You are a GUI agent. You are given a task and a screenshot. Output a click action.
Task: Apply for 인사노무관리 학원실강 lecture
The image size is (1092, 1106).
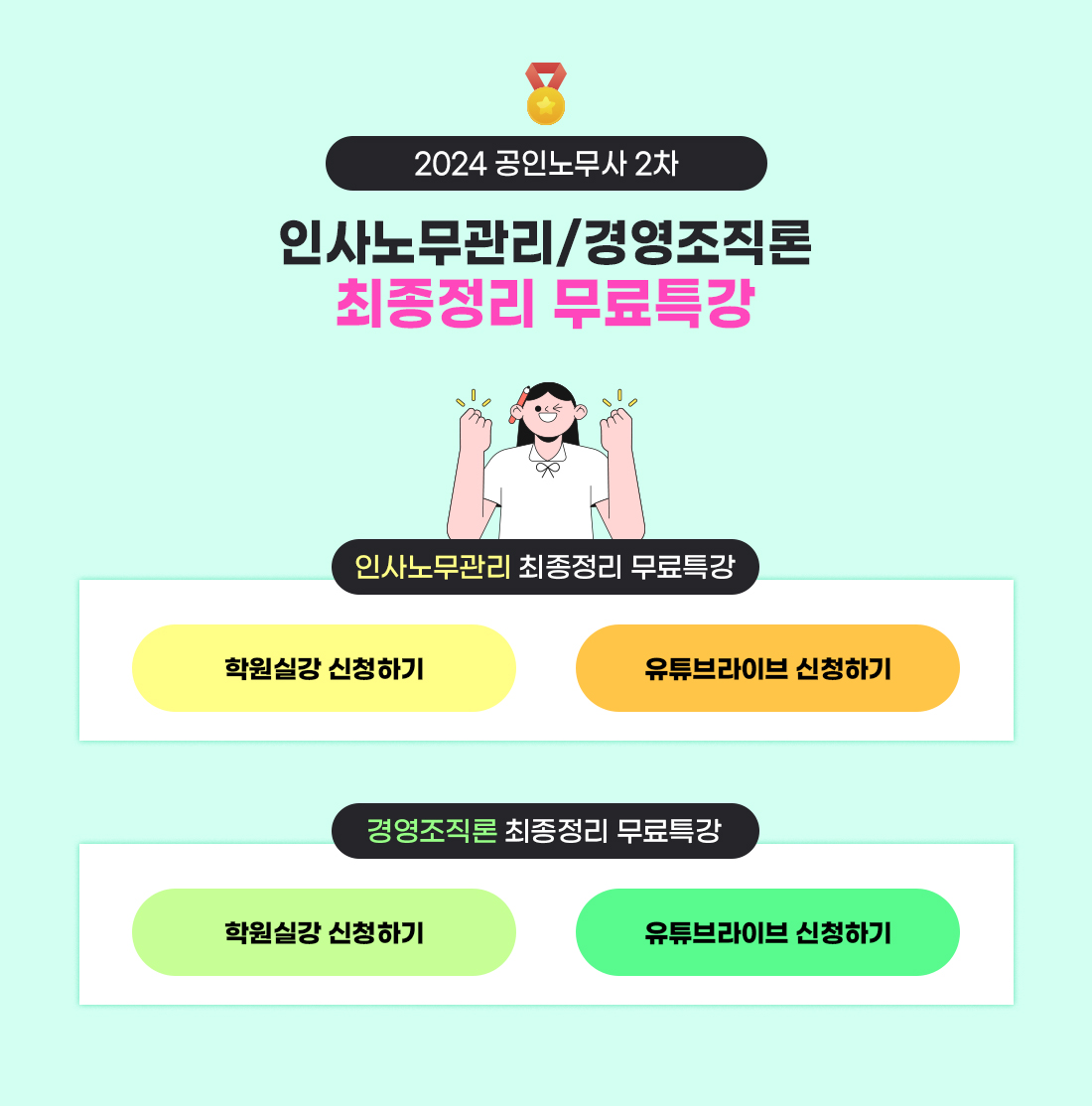[x=324, y=668]
